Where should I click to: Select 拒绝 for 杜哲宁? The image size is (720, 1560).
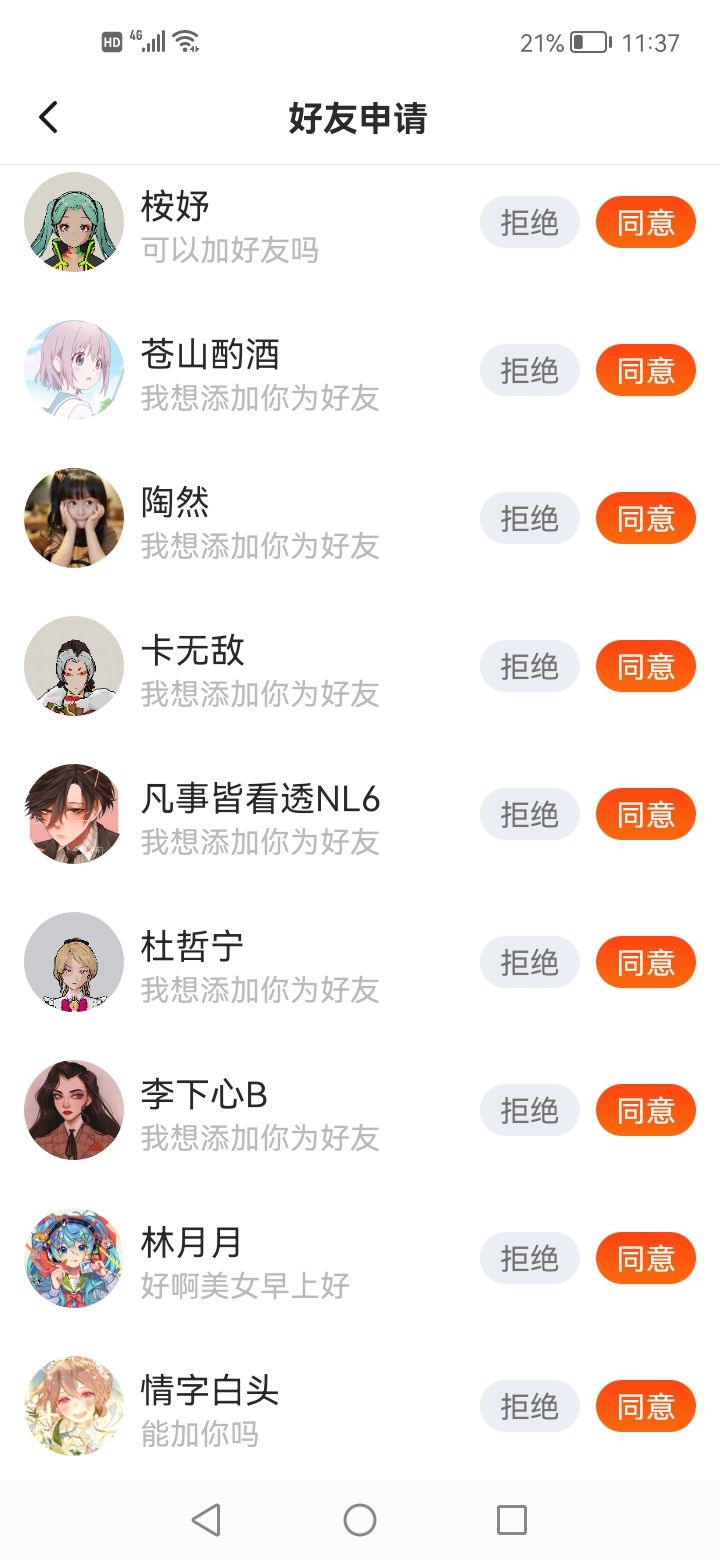[x=529, y=962]
